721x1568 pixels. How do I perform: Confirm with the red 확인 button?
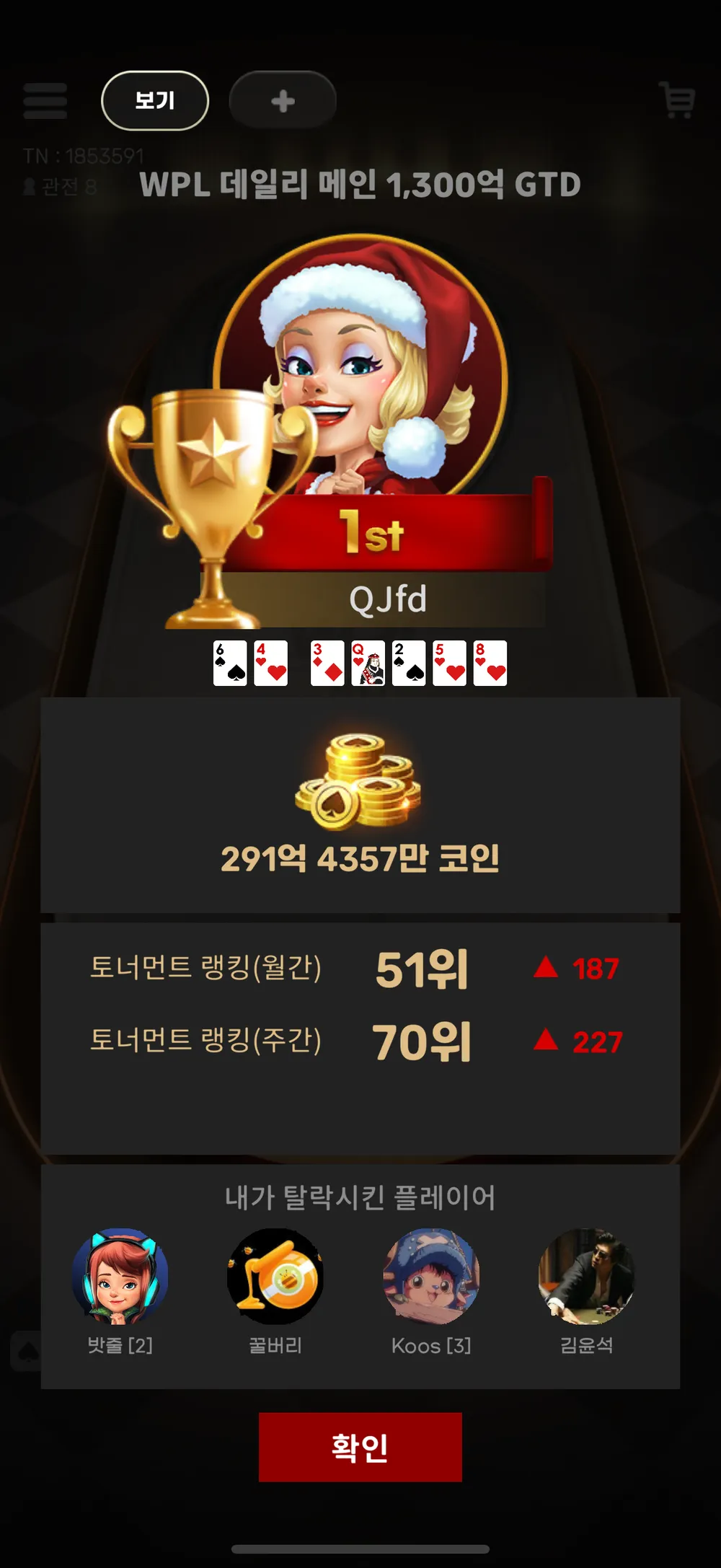360,1447
